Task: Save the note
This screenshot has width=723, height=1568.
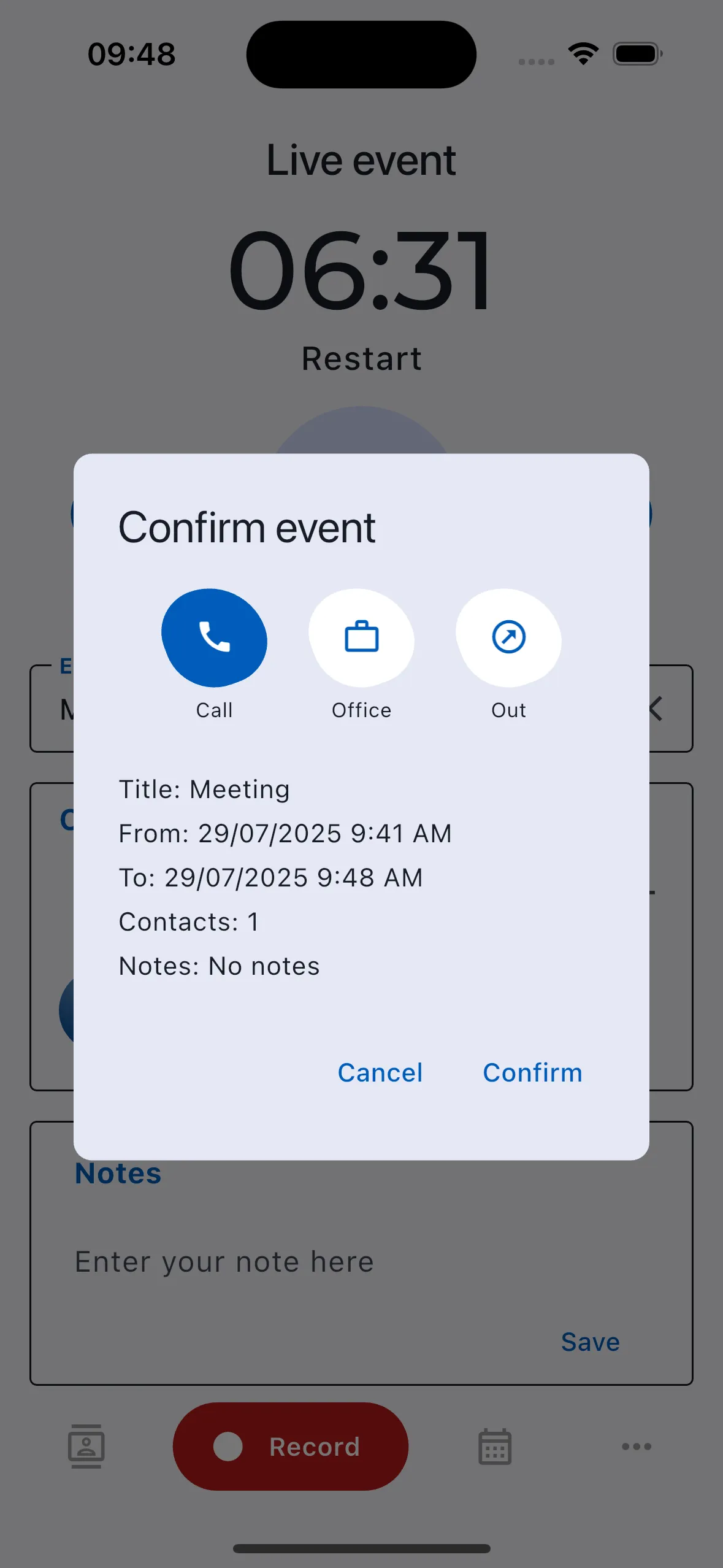Action: 589,1341
